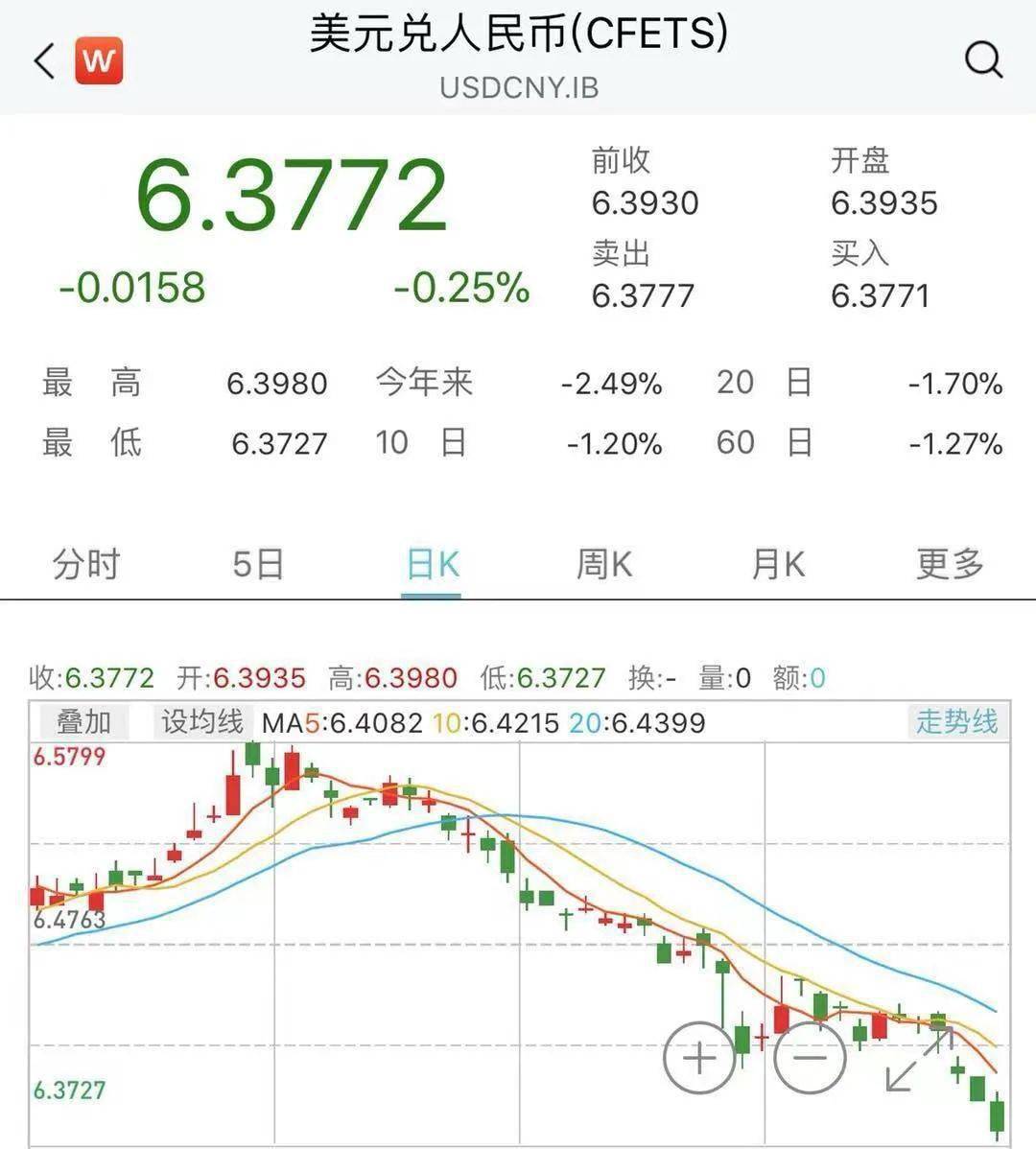Switch to the 周K chart tab
1036x1149 pixels.
[603, 564]
